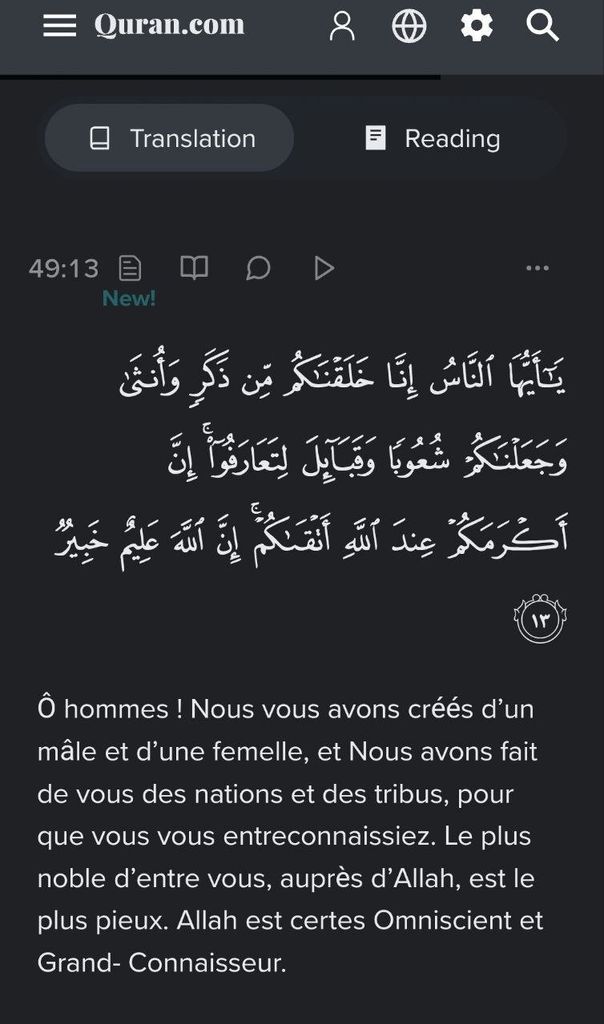Open verse 49:13 link
Viewport: 604px width, 1024px height.
click(63, 268)
